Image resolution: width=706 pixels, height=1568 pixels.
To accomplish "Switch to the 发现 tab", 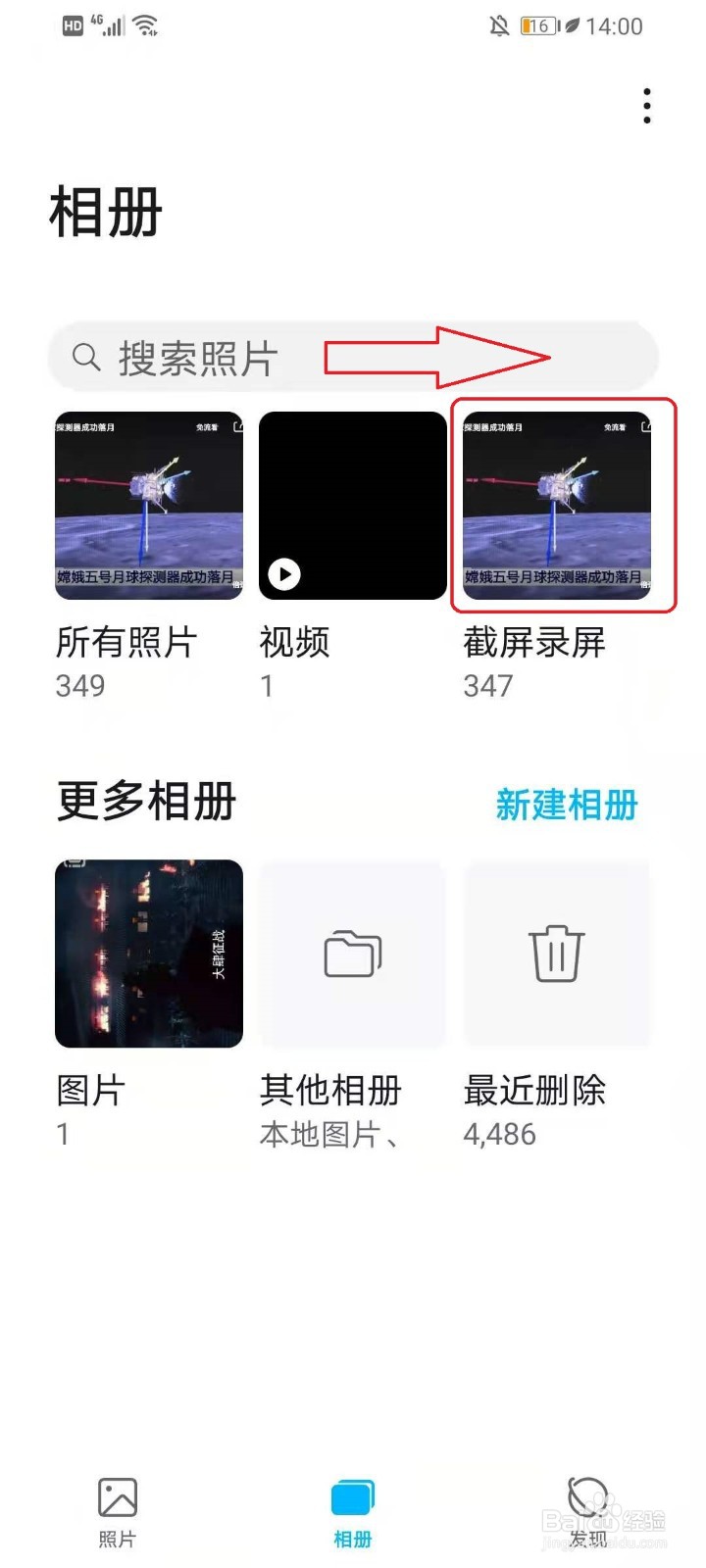I will pos(587,1509).
